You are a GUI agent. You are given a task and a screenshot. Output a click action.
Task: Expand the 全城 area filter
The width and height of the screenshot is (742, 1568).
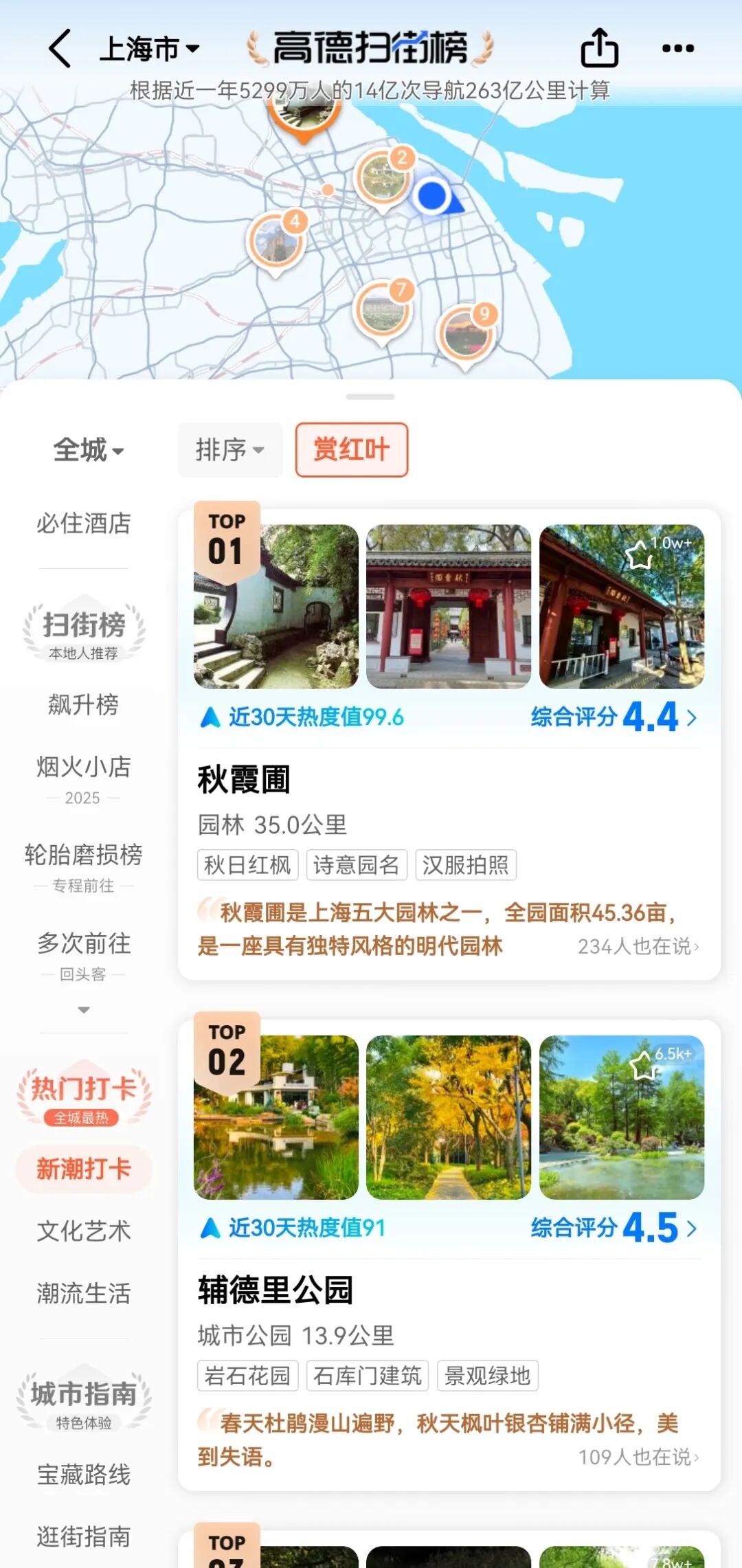[x=88, y=450]
